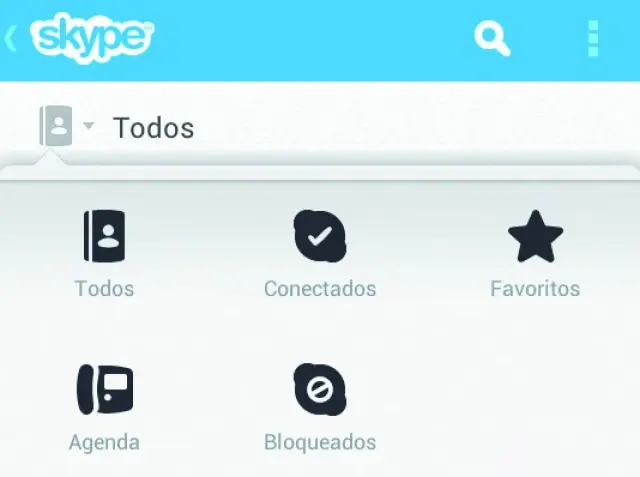Select the Todos contacts filter
The image size is (640, 477).
click(x=104, y=253)
